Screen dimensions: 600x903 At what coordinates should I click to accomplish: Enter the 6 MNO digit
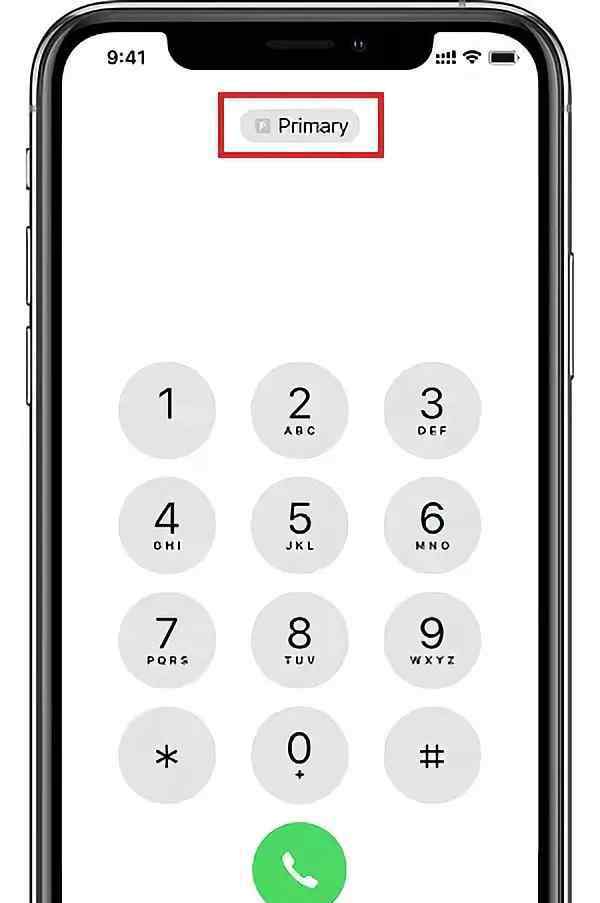(x=432, y=526)
